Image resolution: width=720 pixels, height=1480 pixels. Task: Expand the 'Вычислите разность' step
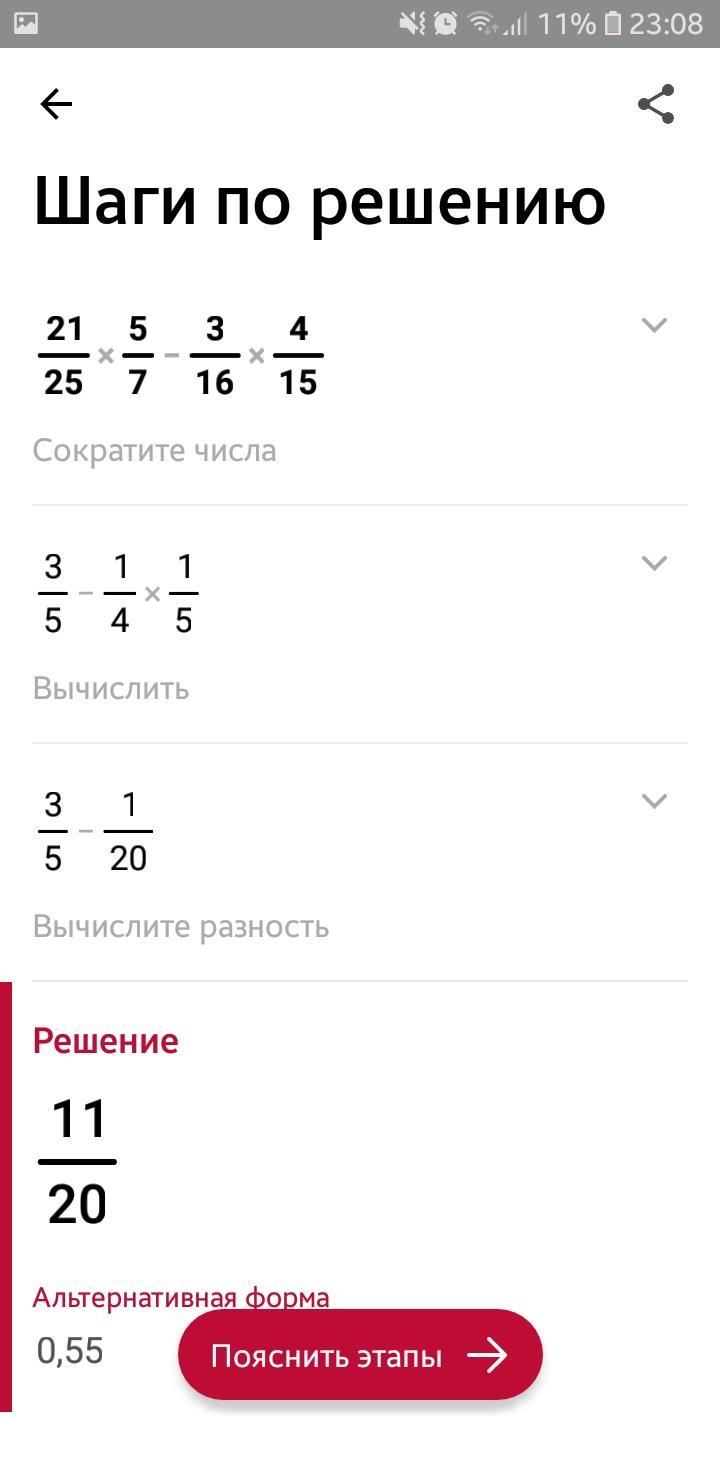[x=654, y=801]
